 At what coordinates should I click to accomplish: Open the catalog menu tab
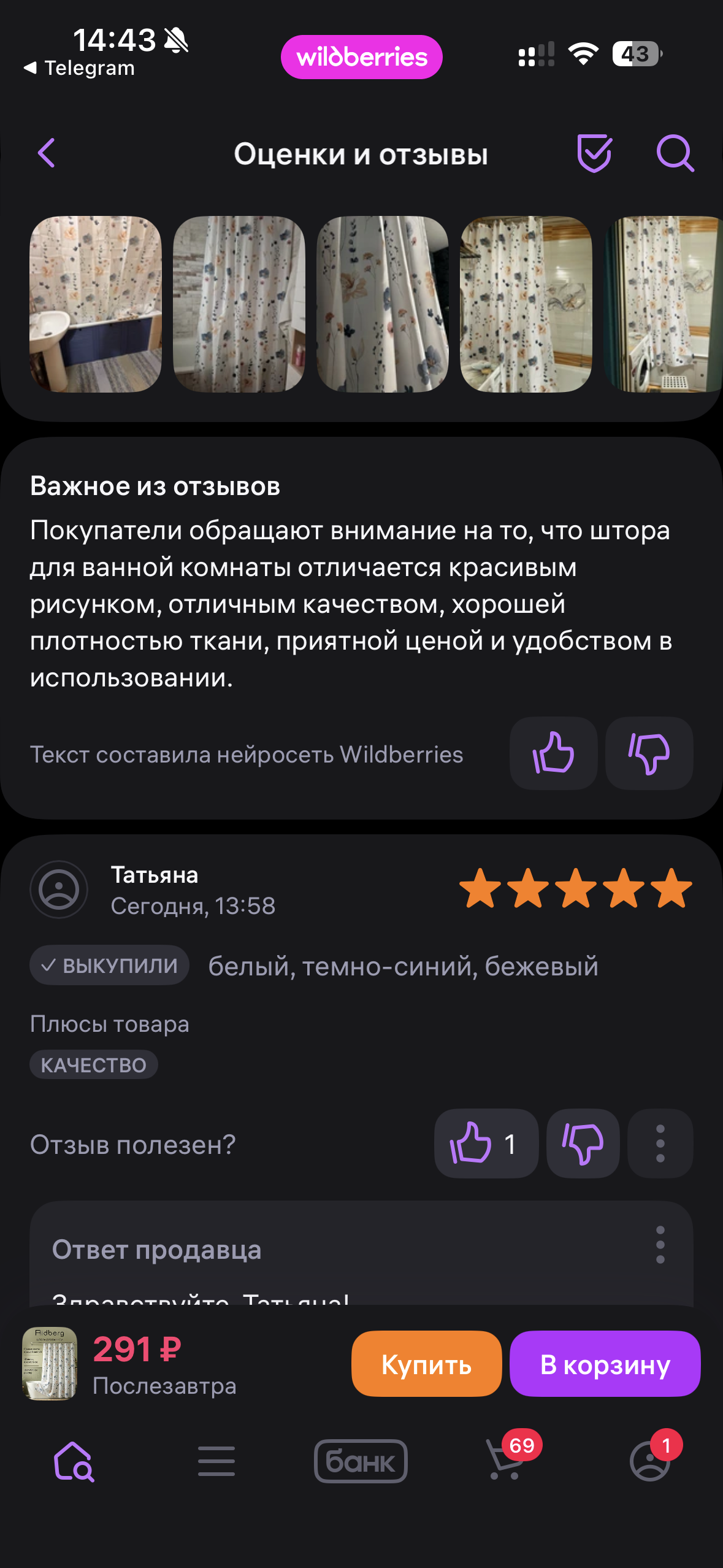pos(216,1461)
